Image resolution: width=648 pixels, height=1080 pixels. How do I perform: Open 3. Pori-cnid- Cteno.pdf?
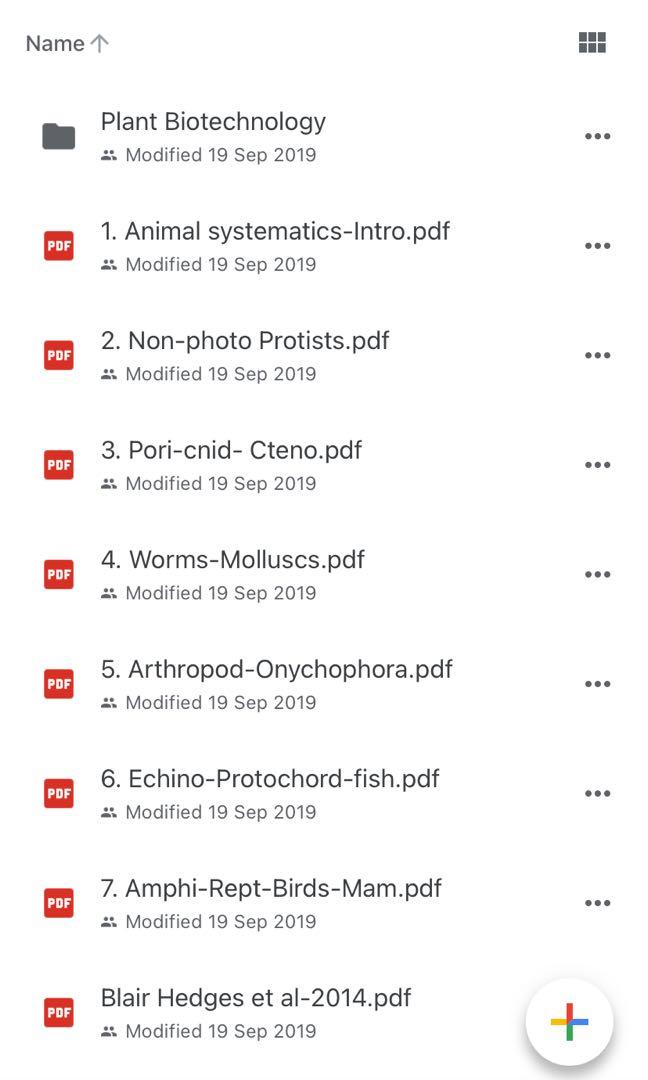(x=231, y=451)
